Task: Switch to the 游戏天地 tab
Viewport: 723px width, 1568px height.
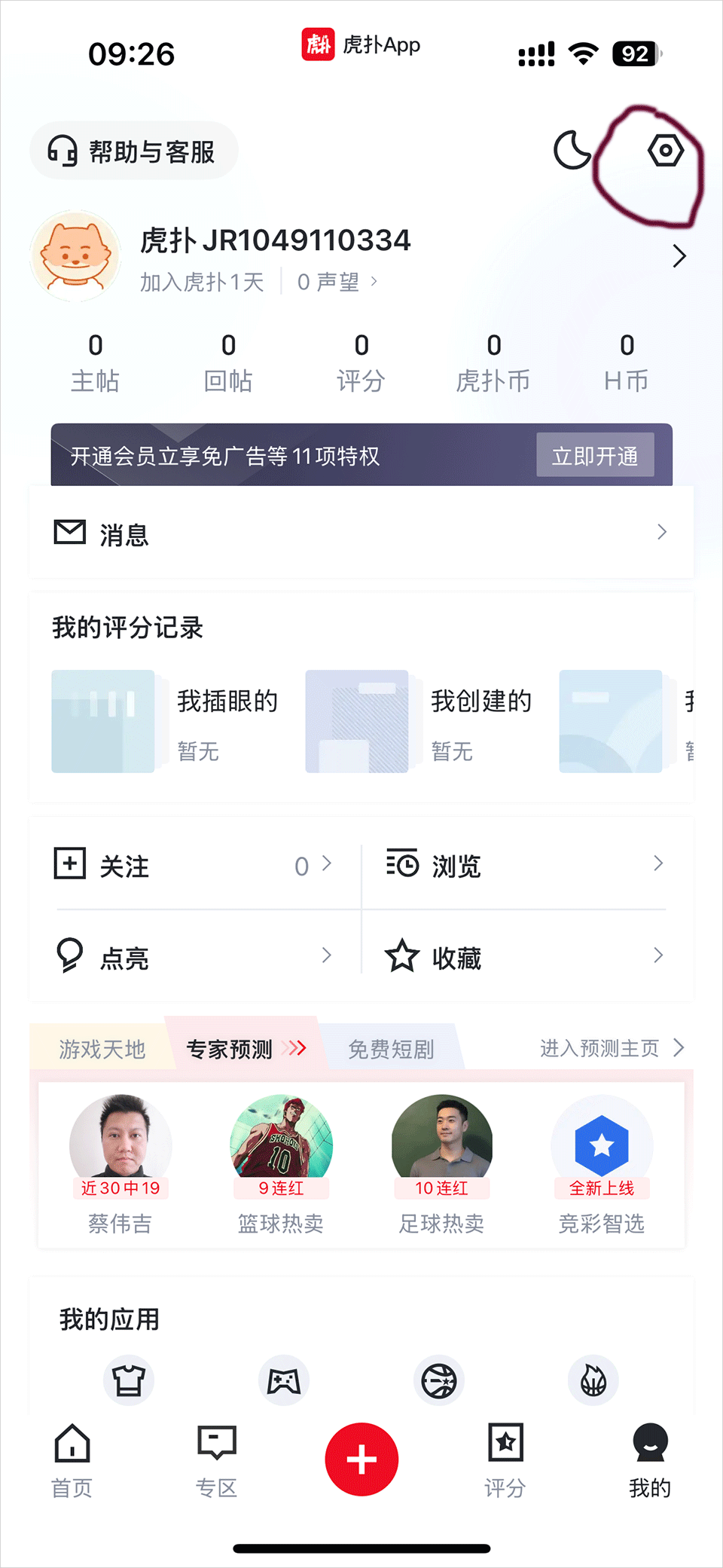Action: pyautogui.click(x=102, y=1049)
